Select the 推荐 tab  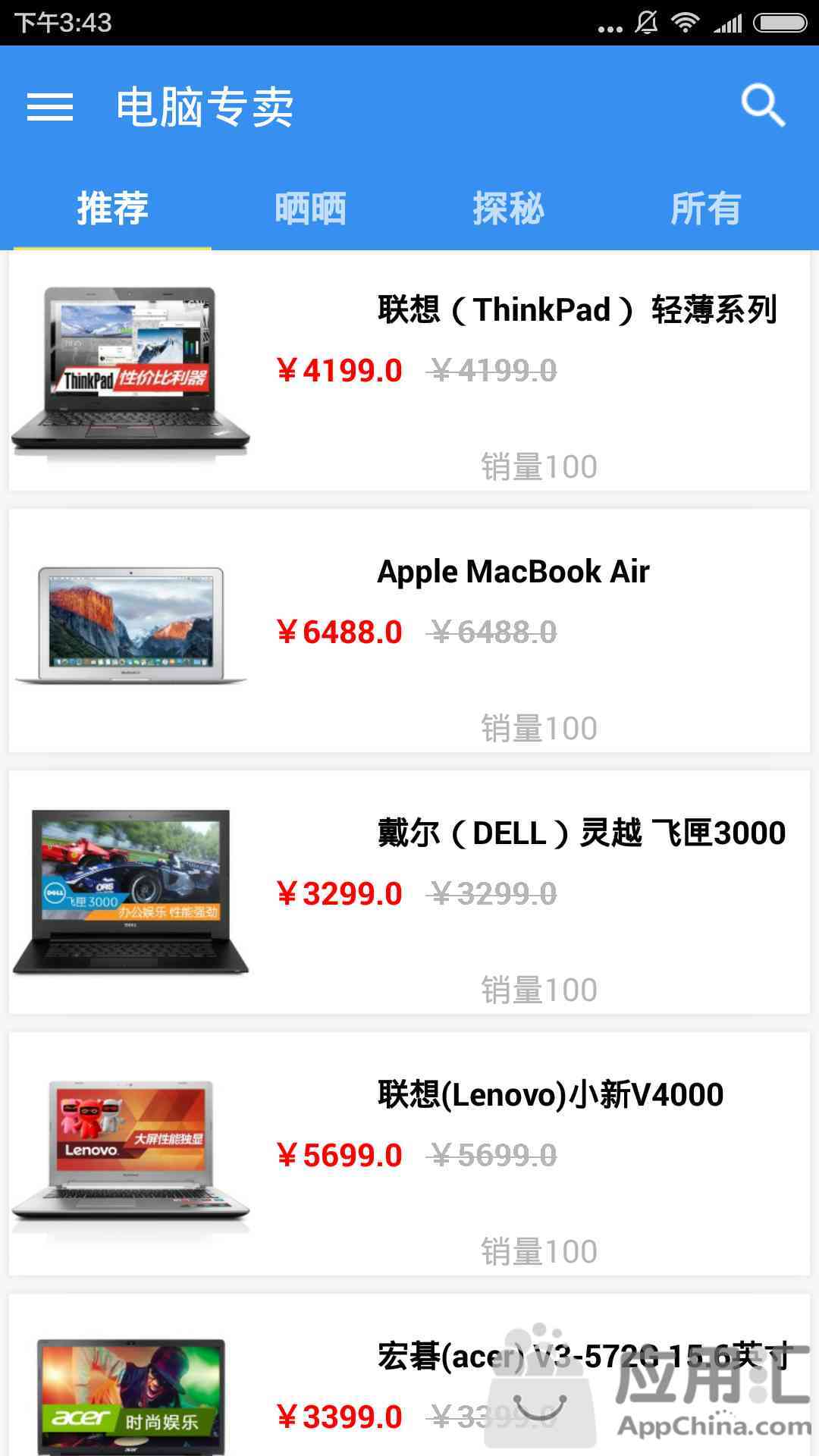(112, 209)
